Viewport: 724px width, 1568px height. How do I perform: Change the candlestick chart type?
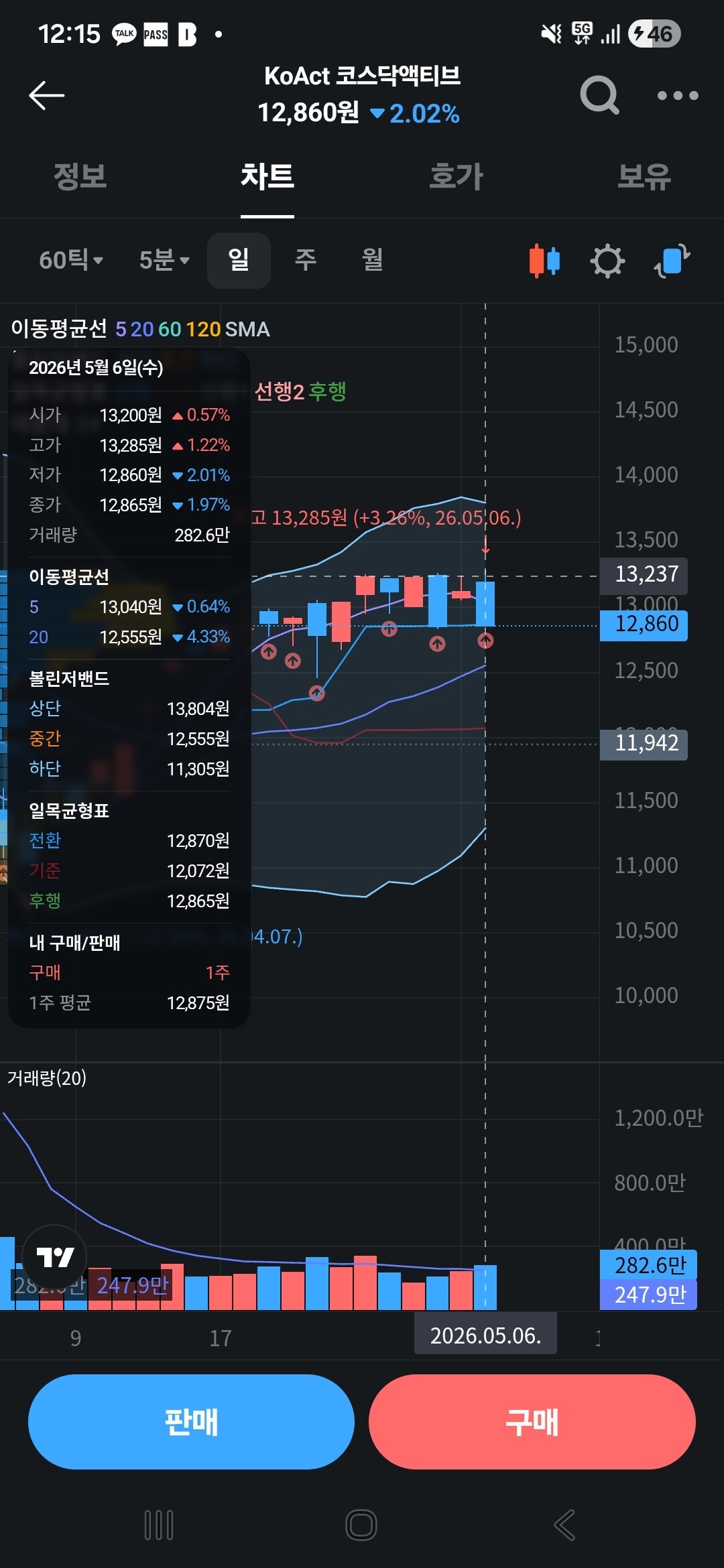click(x=544, y=261)
